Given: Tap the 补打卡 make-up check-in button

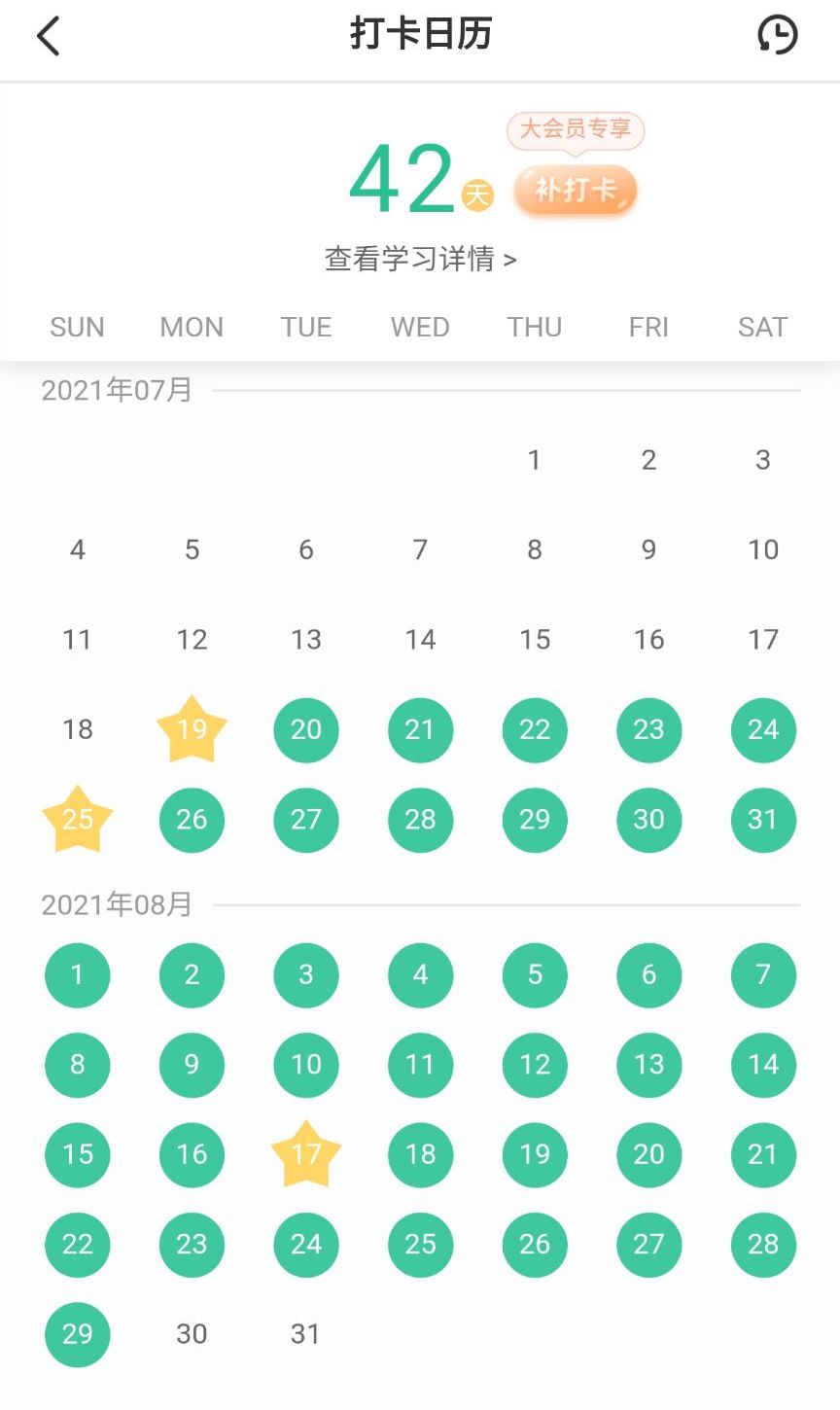Looking at the screenshot, I should (x=576, y=190).
